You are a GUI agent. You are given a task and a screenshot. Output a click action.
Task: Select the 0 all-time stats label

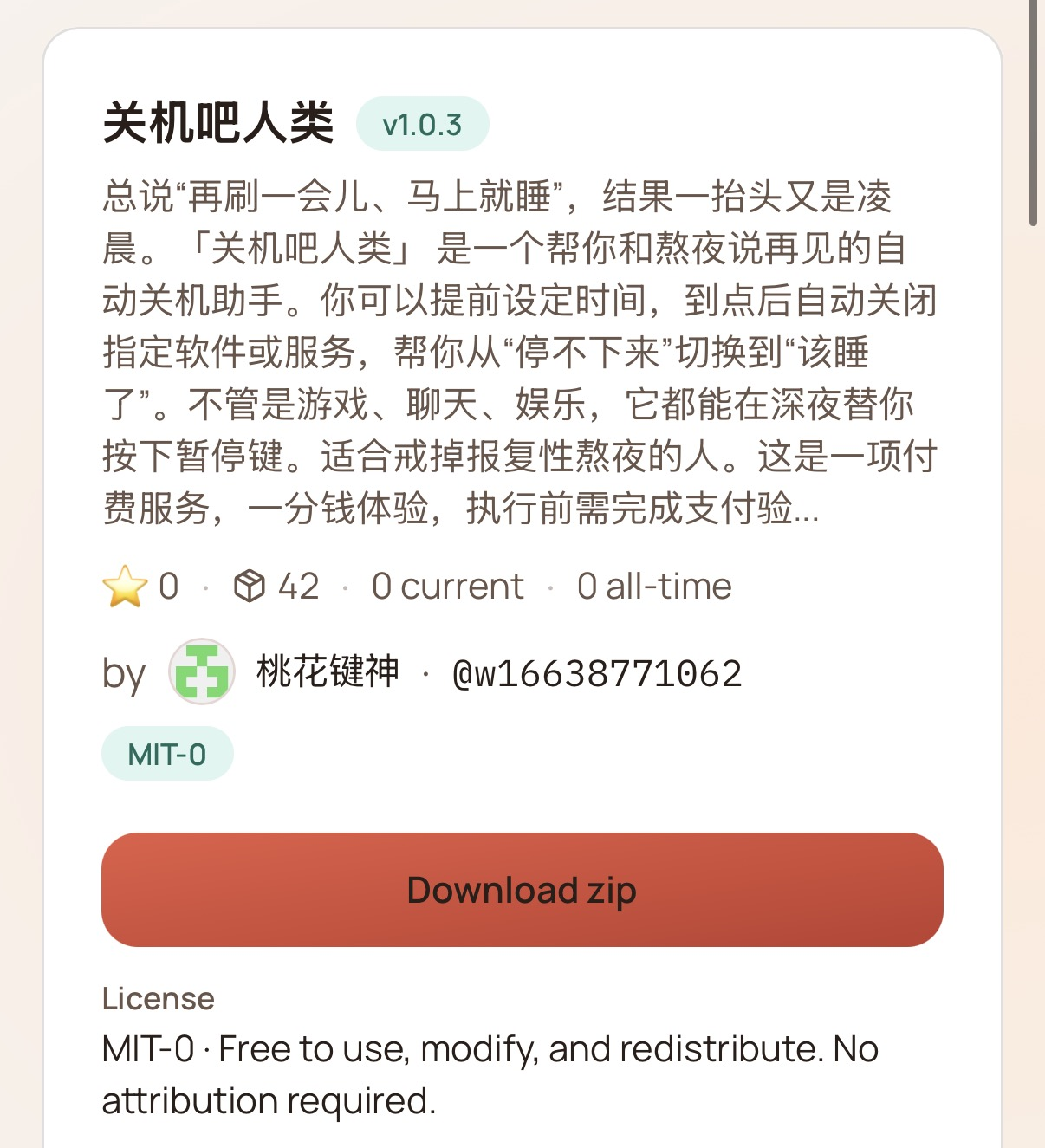click(x=654, y=585)
